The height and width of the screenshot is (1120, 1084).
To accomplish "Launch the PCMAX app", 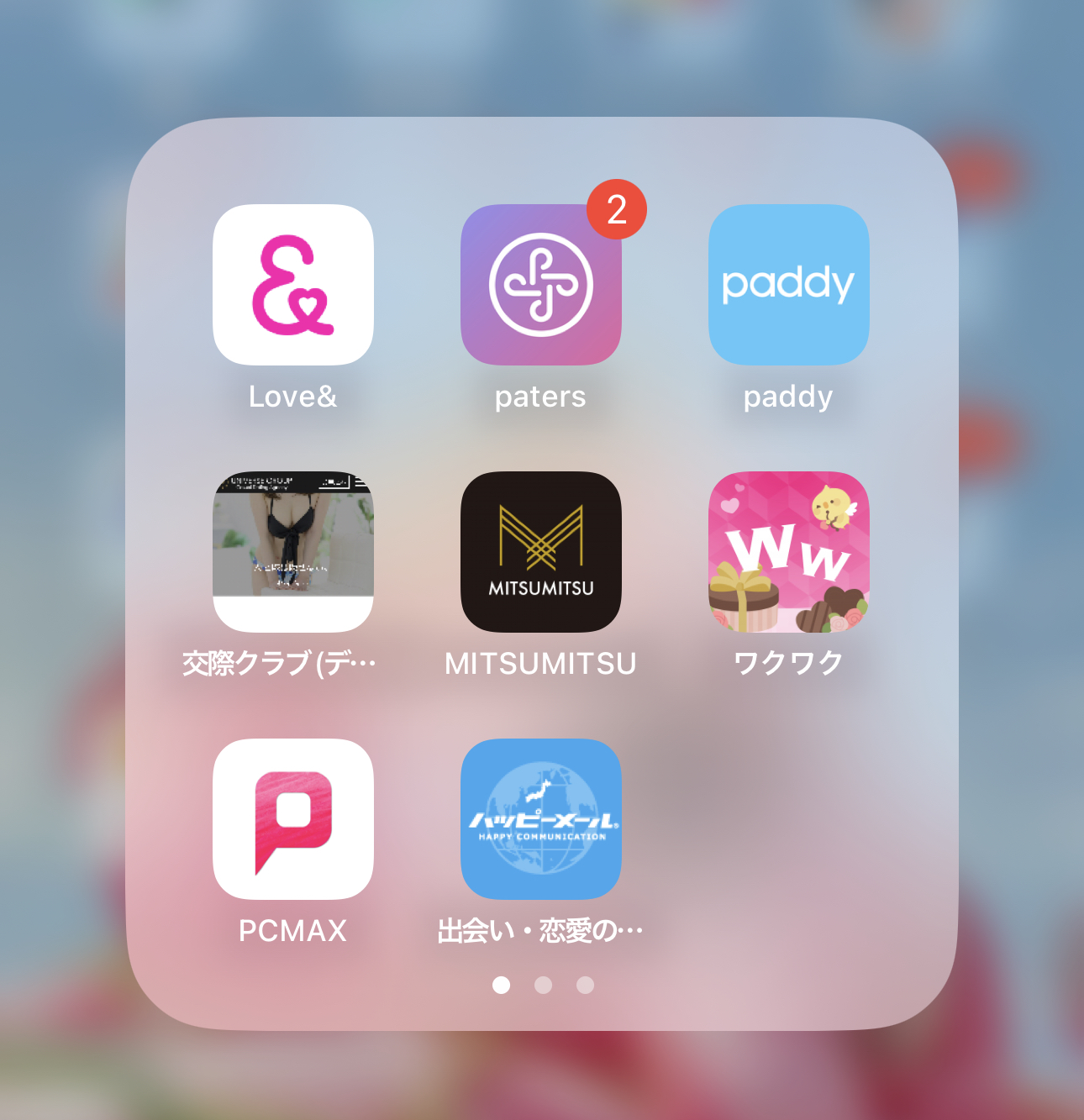I will [x=292, y=818].
